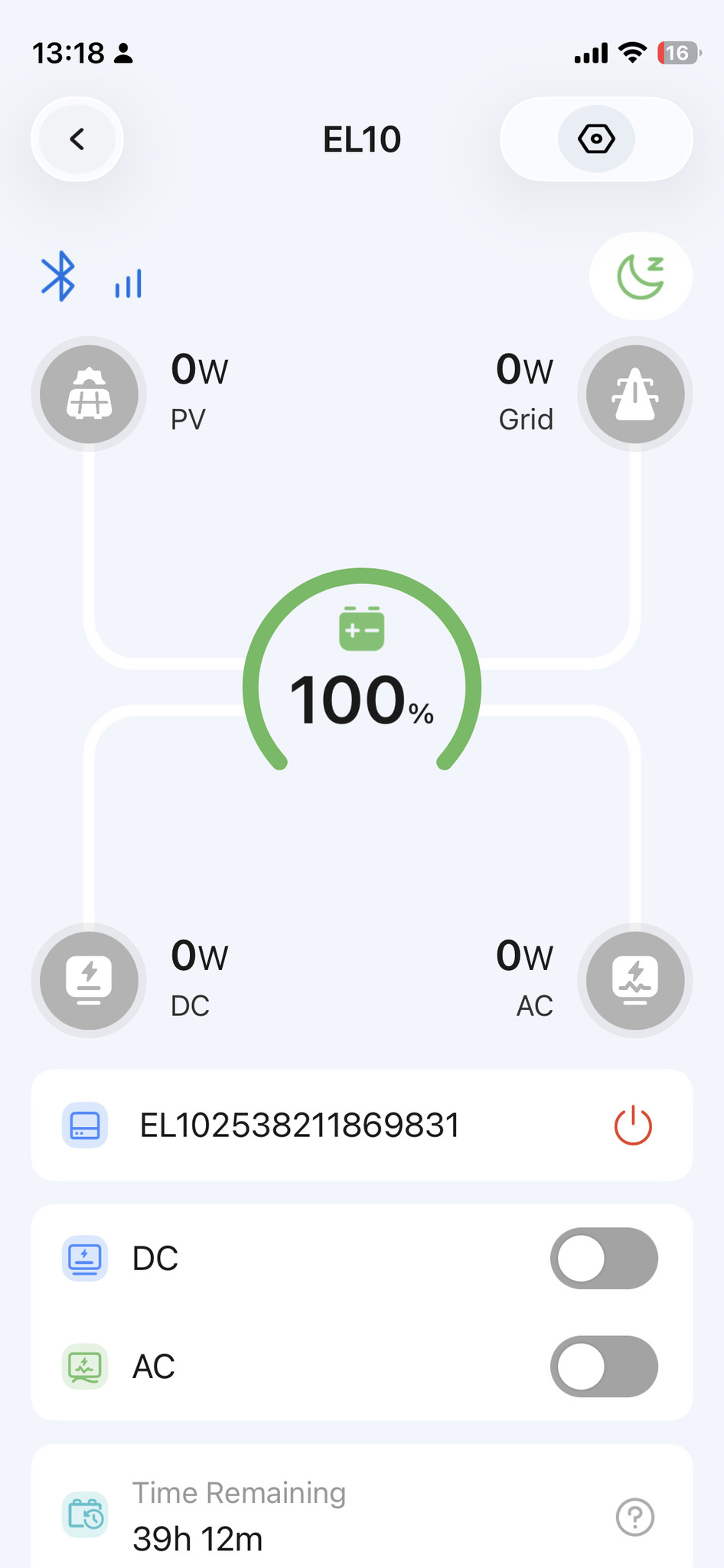Tap the round DC output icon
The width and height of the screenshot is (724, 1568).
[x=90, y=981]
